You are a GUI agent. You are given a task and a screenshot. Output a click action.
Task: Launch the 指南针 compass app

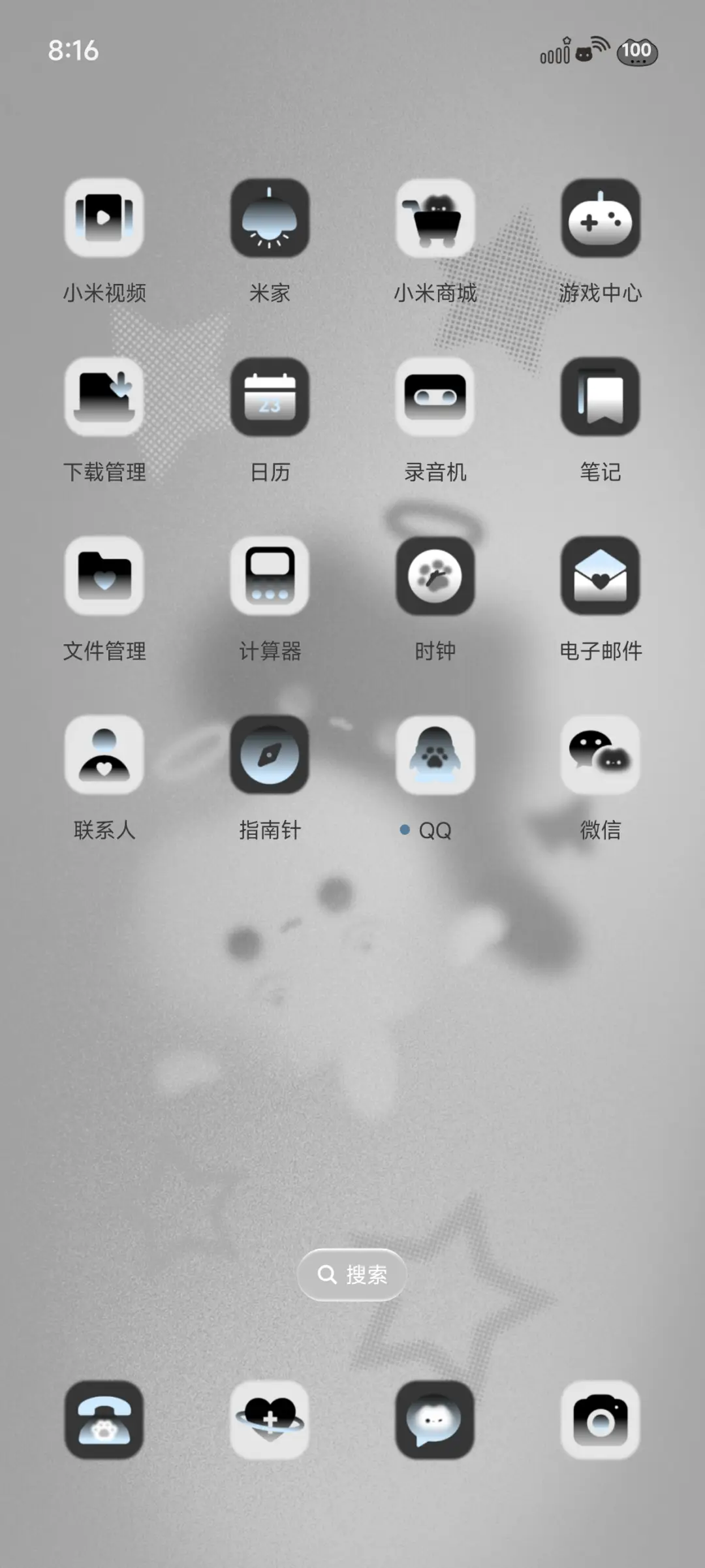pos(270,757)
